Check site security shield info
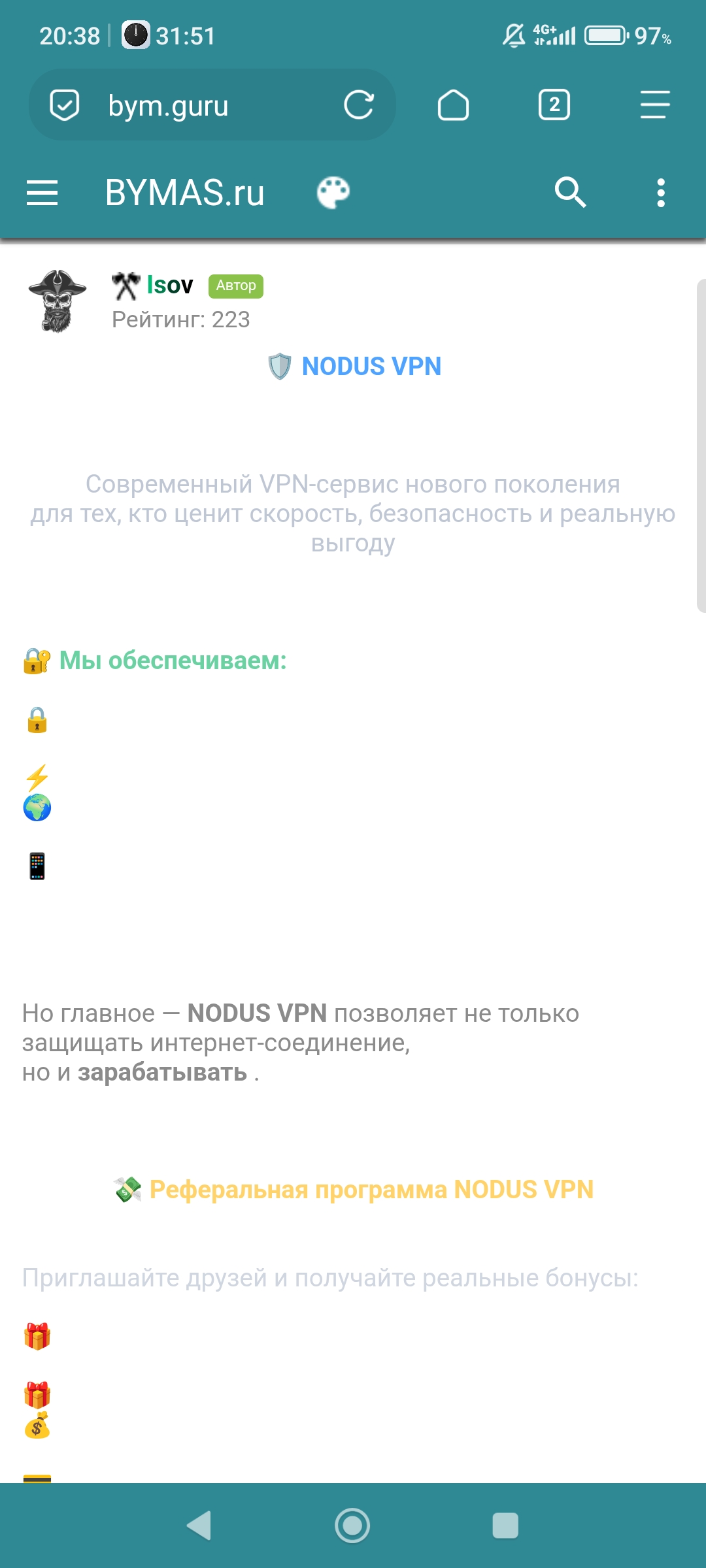The width and height of the screenshot is (706, 1568). pos(65,105)
